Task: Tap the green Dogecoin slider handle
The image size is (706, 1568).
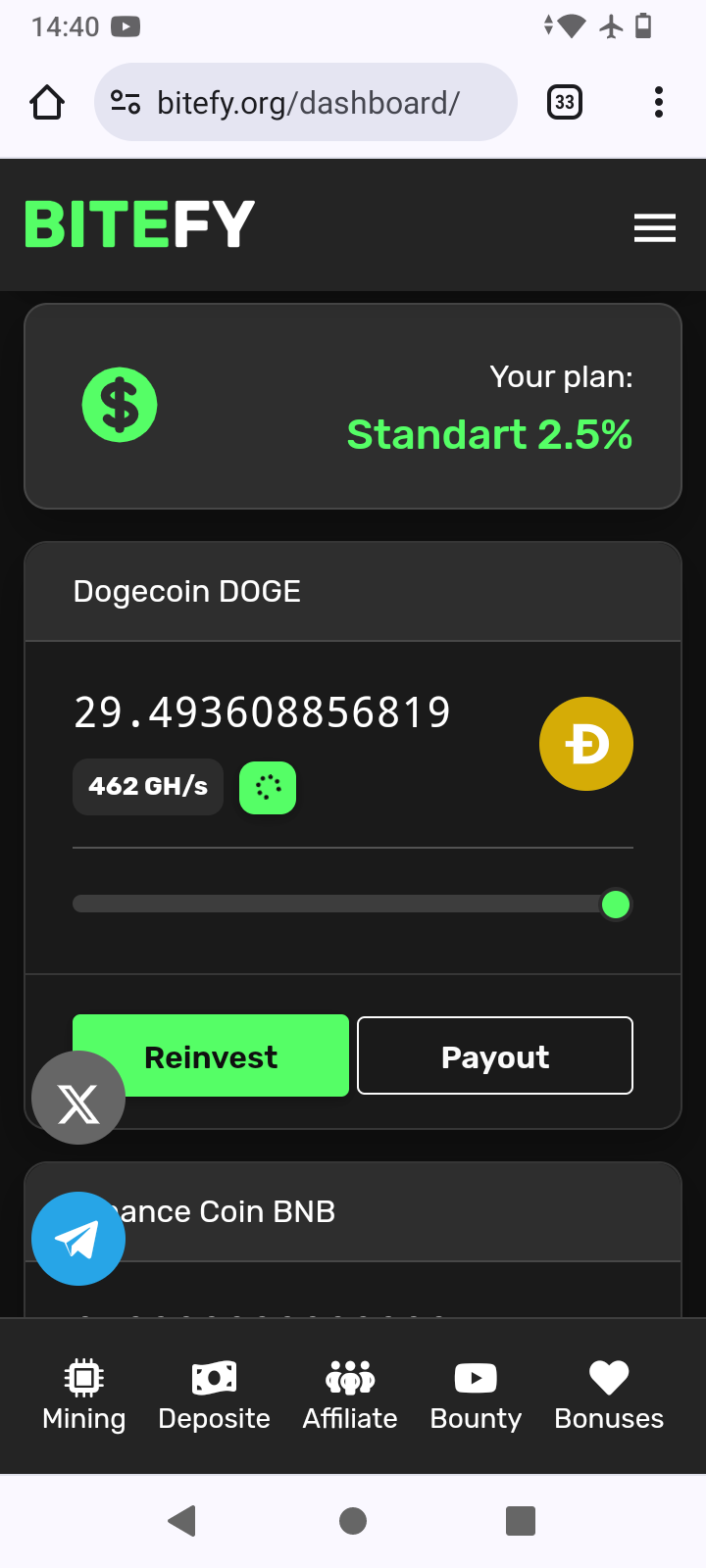Action: [x=616, y=905]
